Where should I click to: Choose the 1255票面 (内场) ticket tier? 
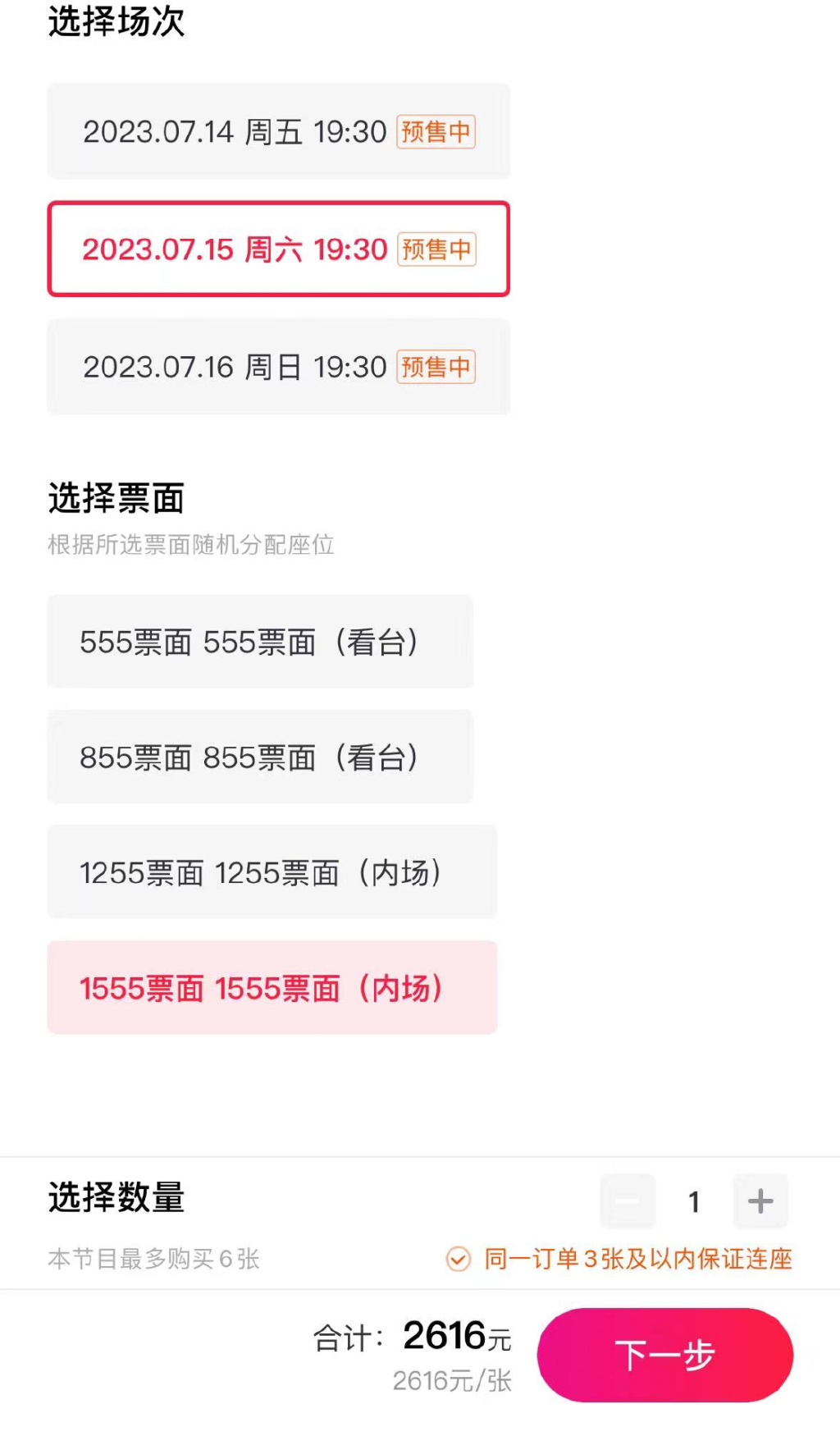point(272,872)
